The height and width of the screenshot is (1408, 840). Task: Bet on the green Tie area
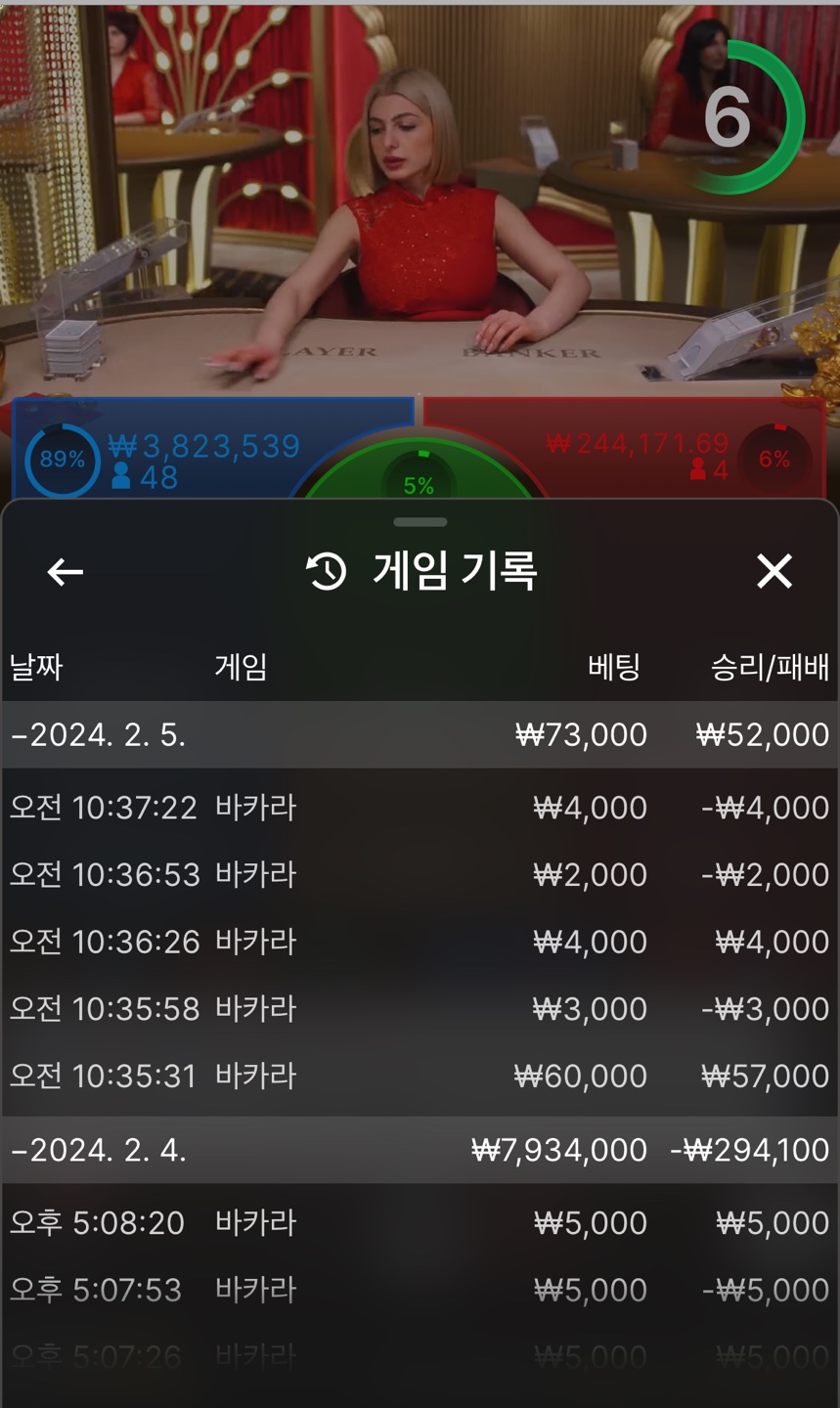coord(420,471)
